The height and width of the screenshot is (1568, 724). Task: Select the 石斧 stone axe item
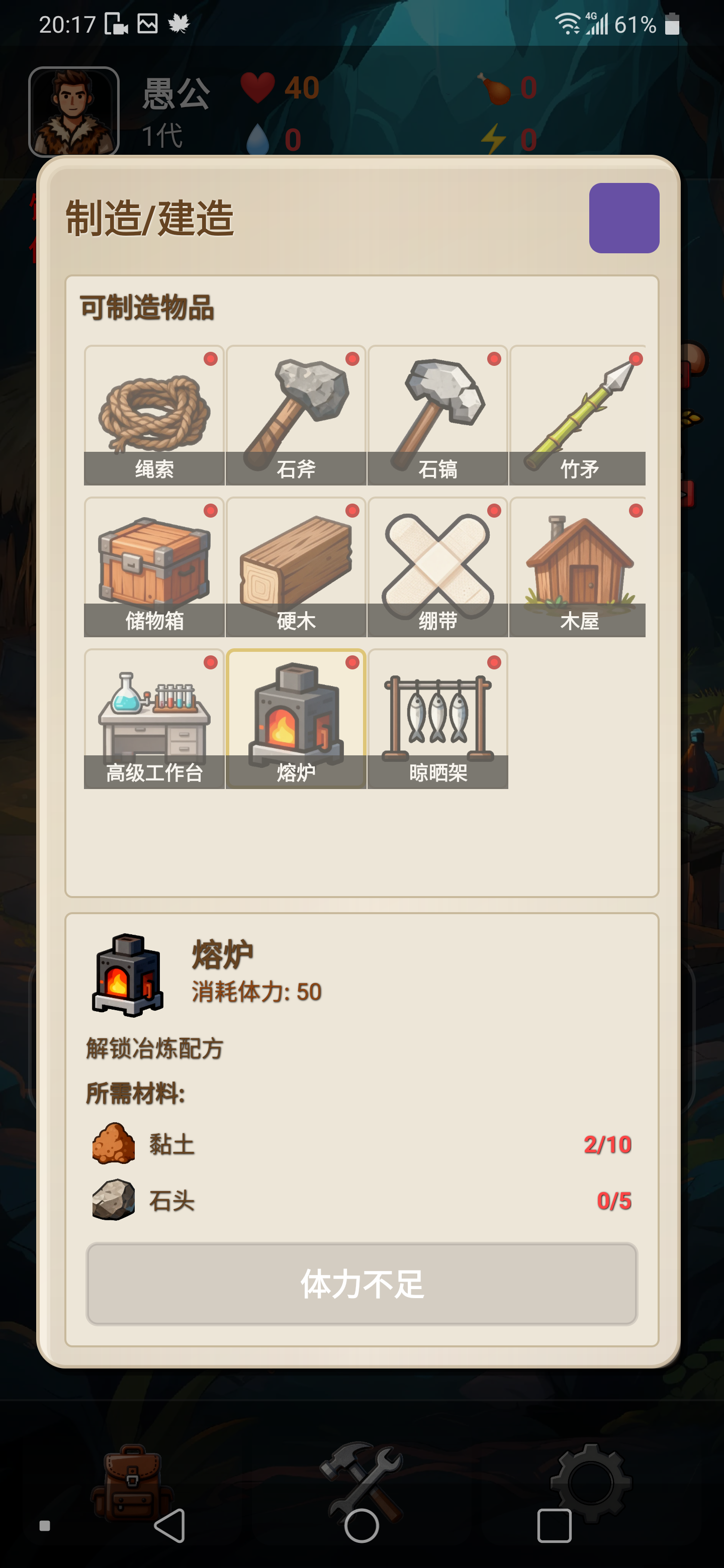pos(296,415)
